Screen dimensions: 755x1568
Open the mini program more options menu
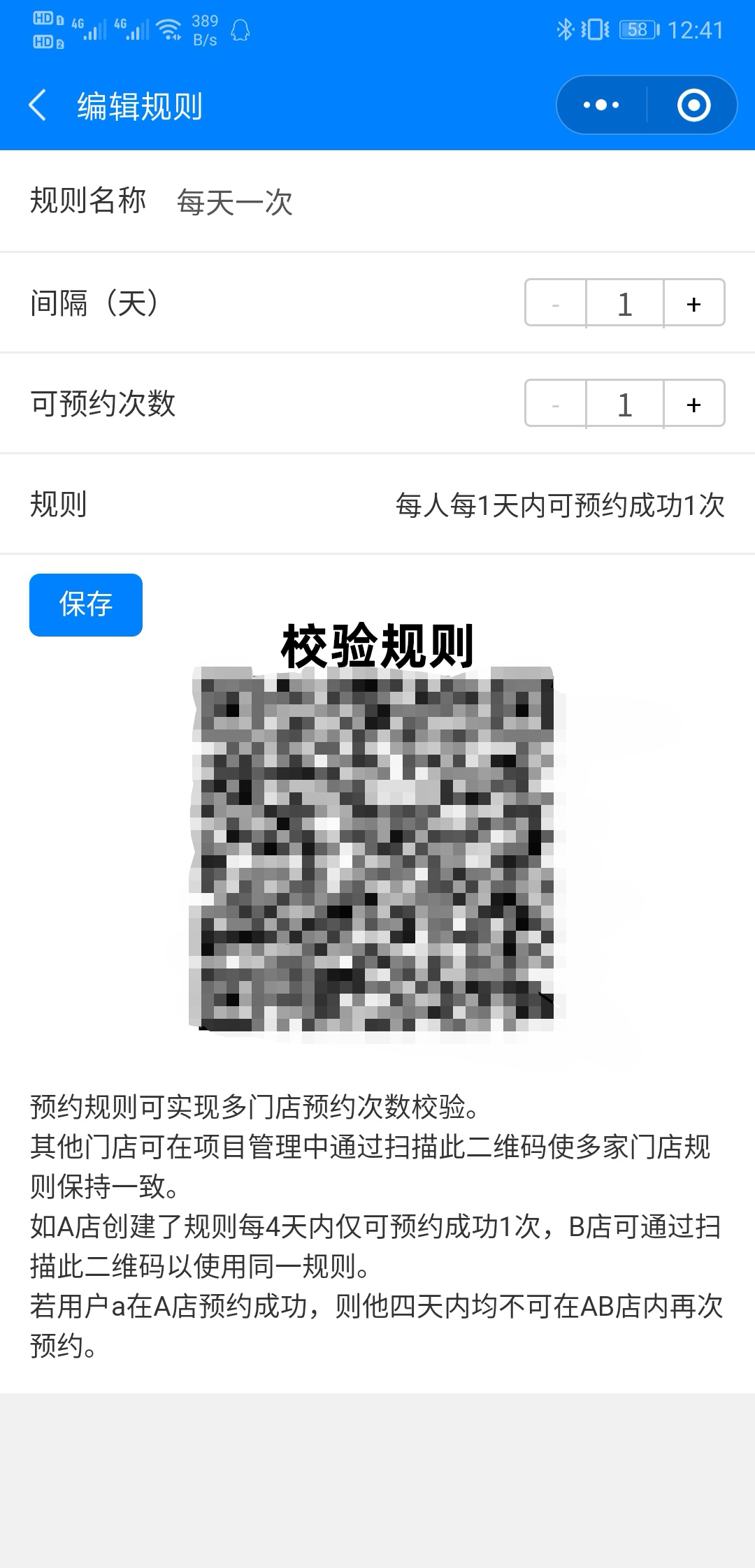coord(601,106)
